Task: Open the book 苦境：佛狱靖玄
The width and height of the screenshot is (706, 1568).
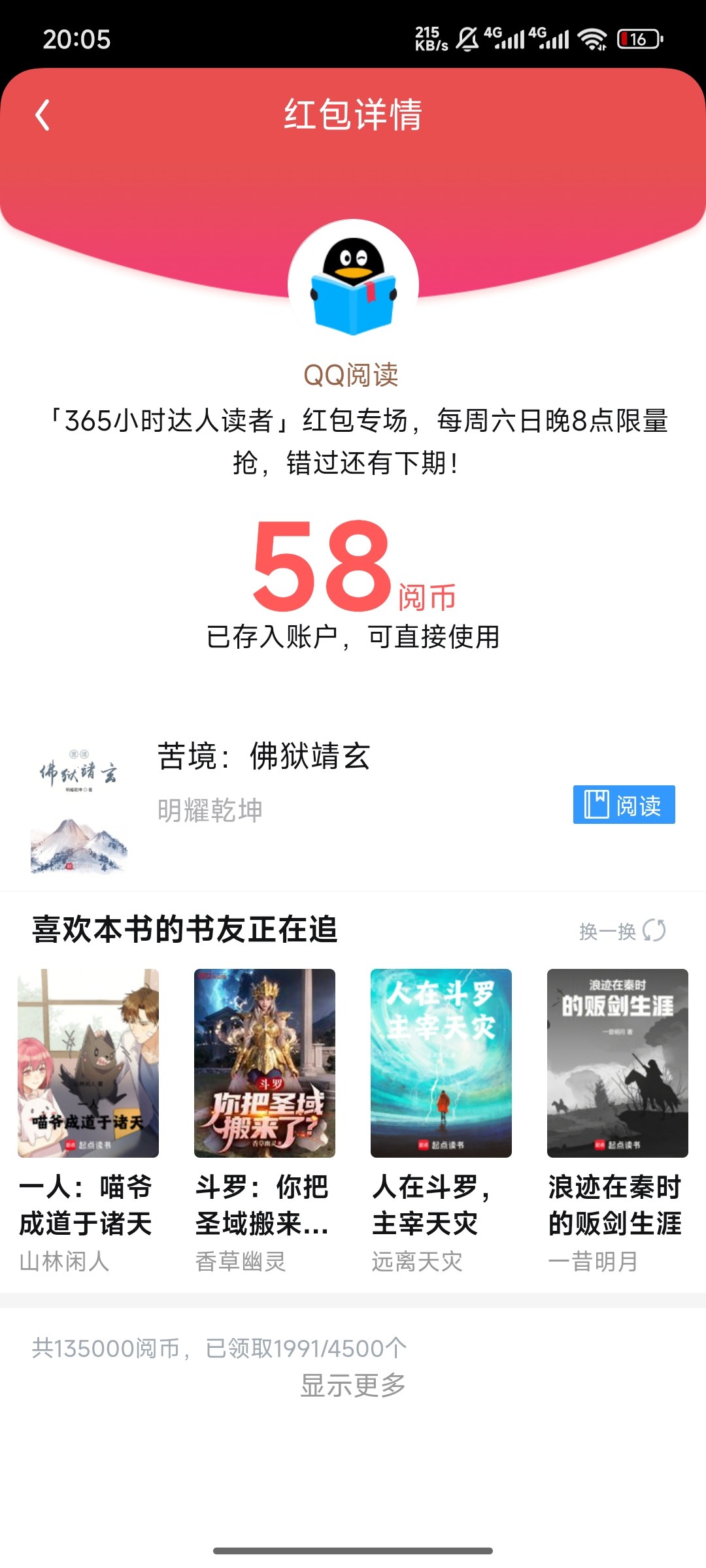Action: pyautogui.click(x=264, y=756)
